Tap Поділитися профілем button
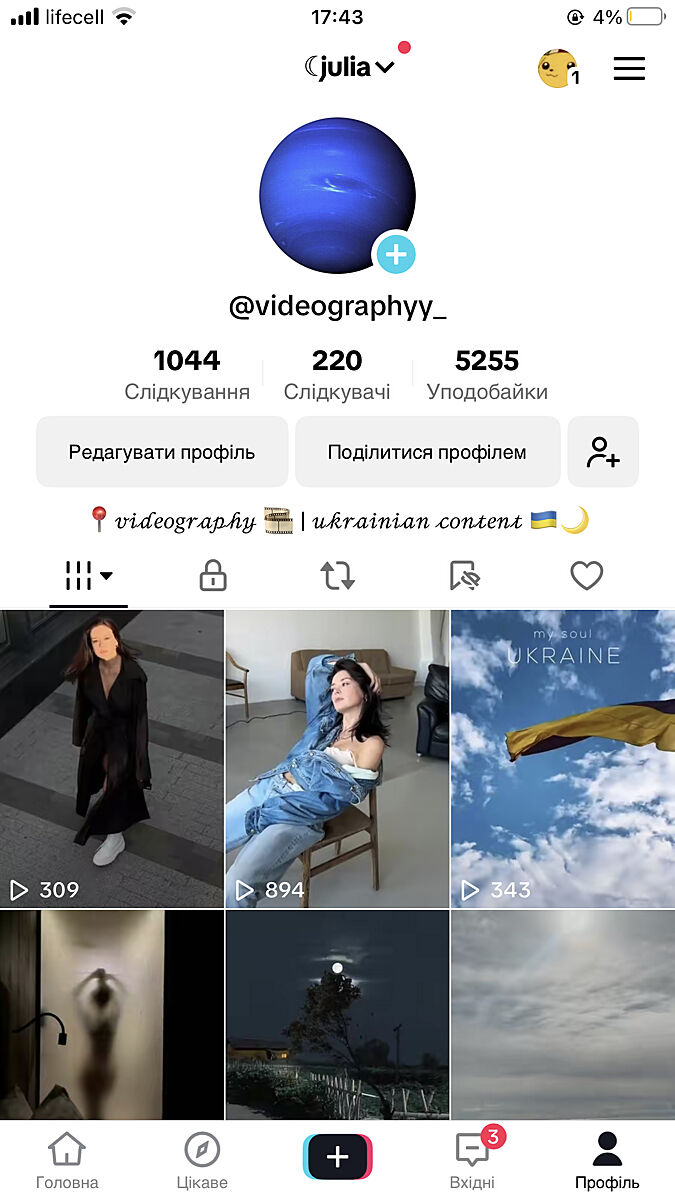This screenshot has height=1200, width=675. 427,452
